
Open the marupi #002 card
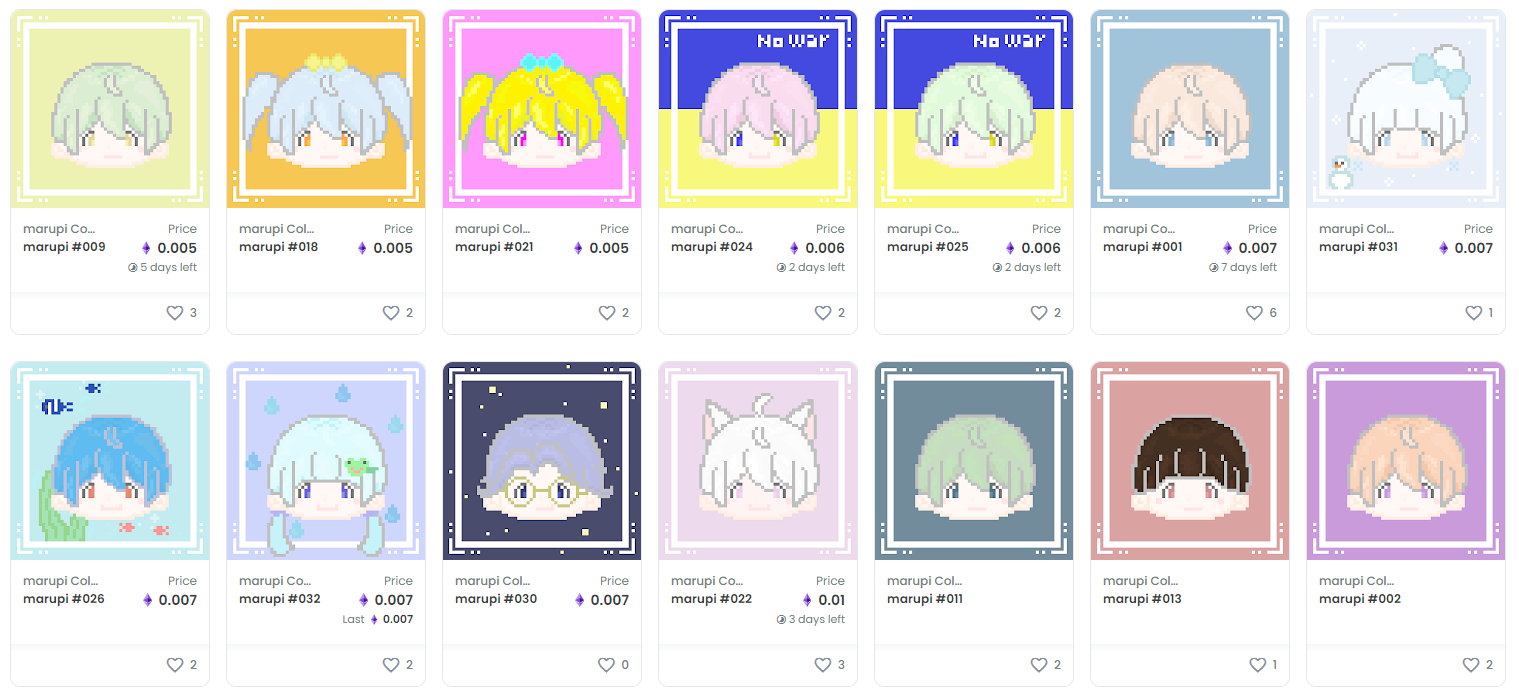coord(1406,461)
